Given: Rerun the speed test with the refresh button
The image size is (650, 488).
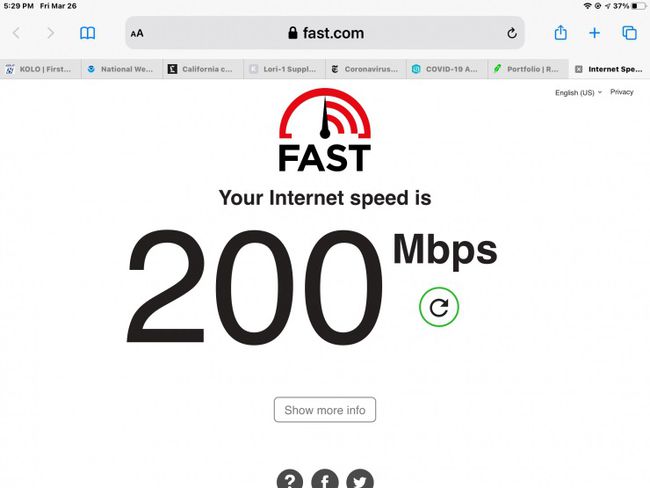Looking at the screenshot, I should tap(438, 307).
